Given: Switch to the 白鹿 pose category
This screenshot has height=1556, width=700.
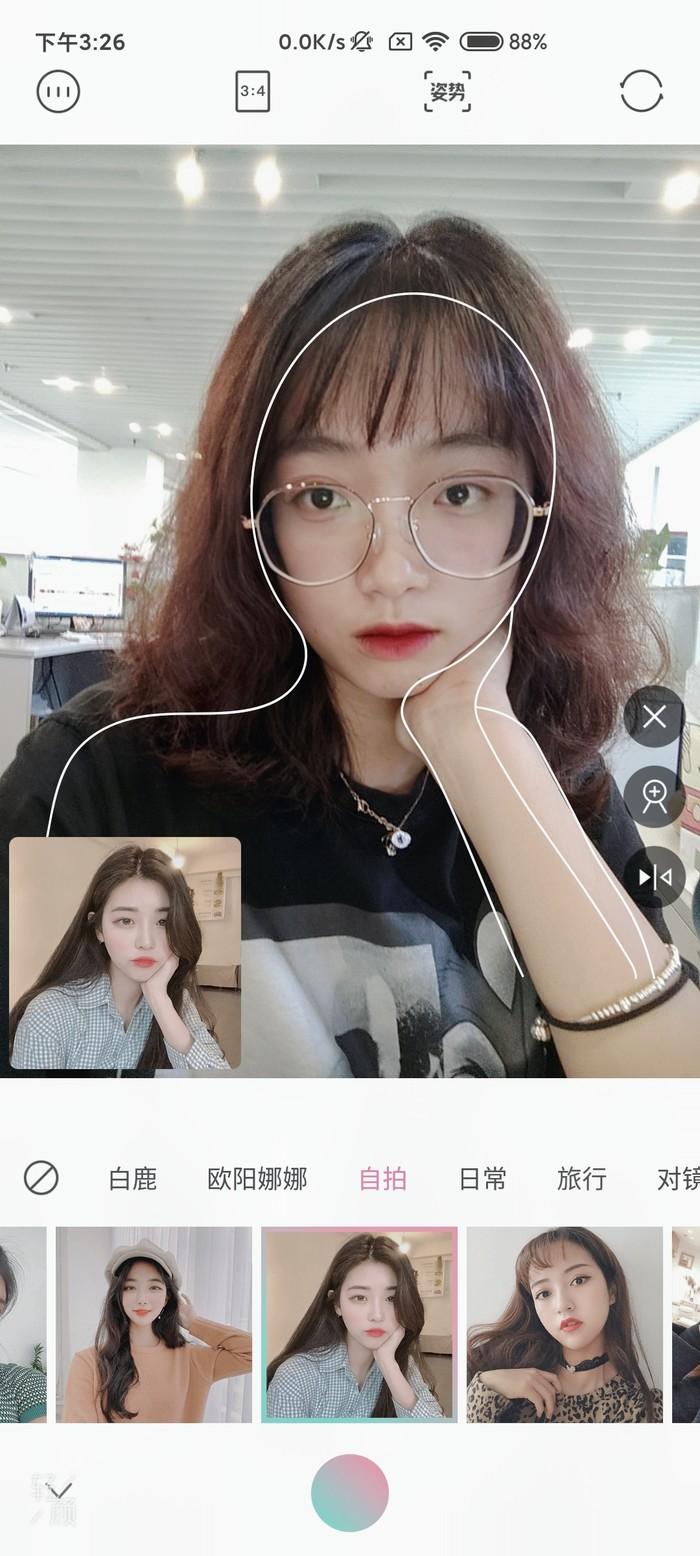Looking at the screenshot, I should [x=133, y=1179].
